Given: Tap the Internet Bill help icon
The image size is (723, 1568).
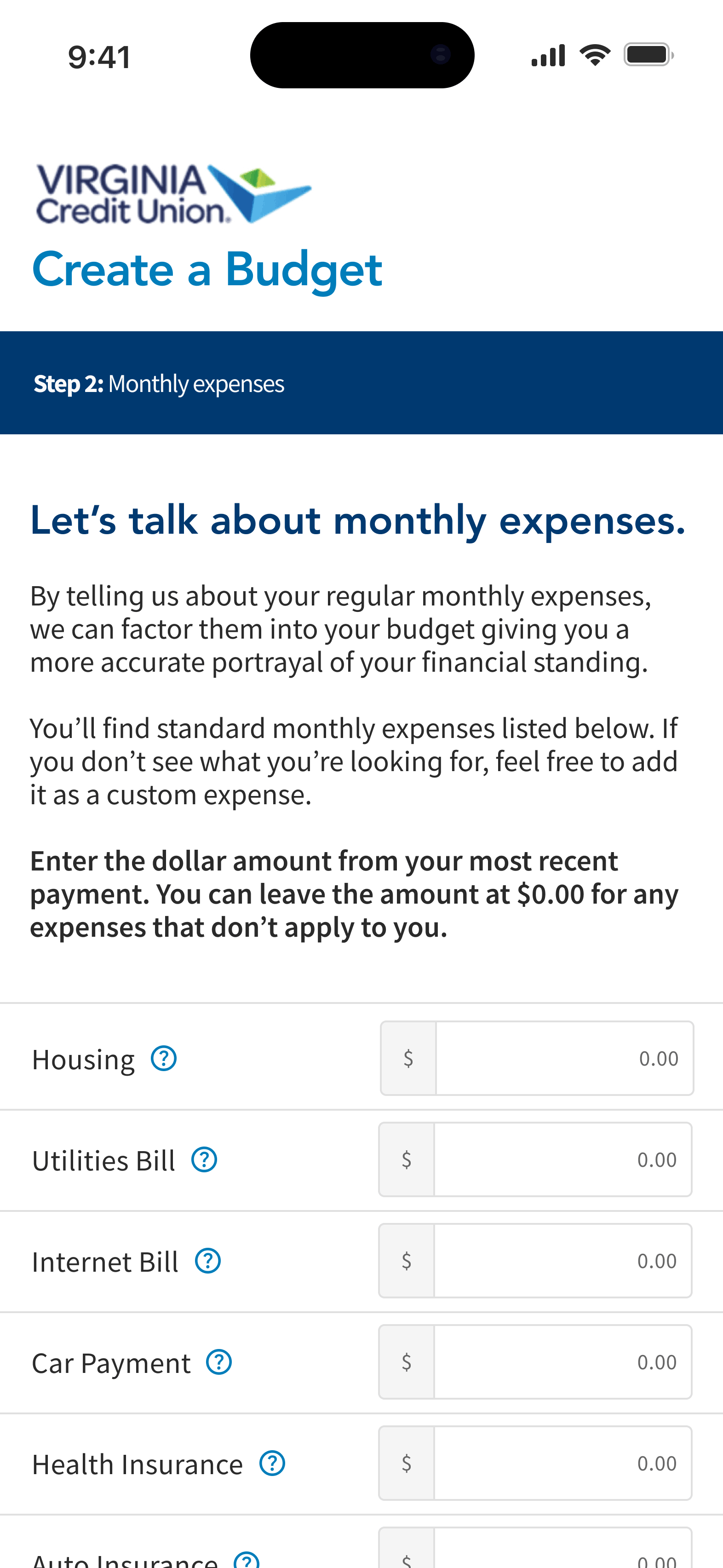Looking at the screenshot, I should coord(208,1261).
